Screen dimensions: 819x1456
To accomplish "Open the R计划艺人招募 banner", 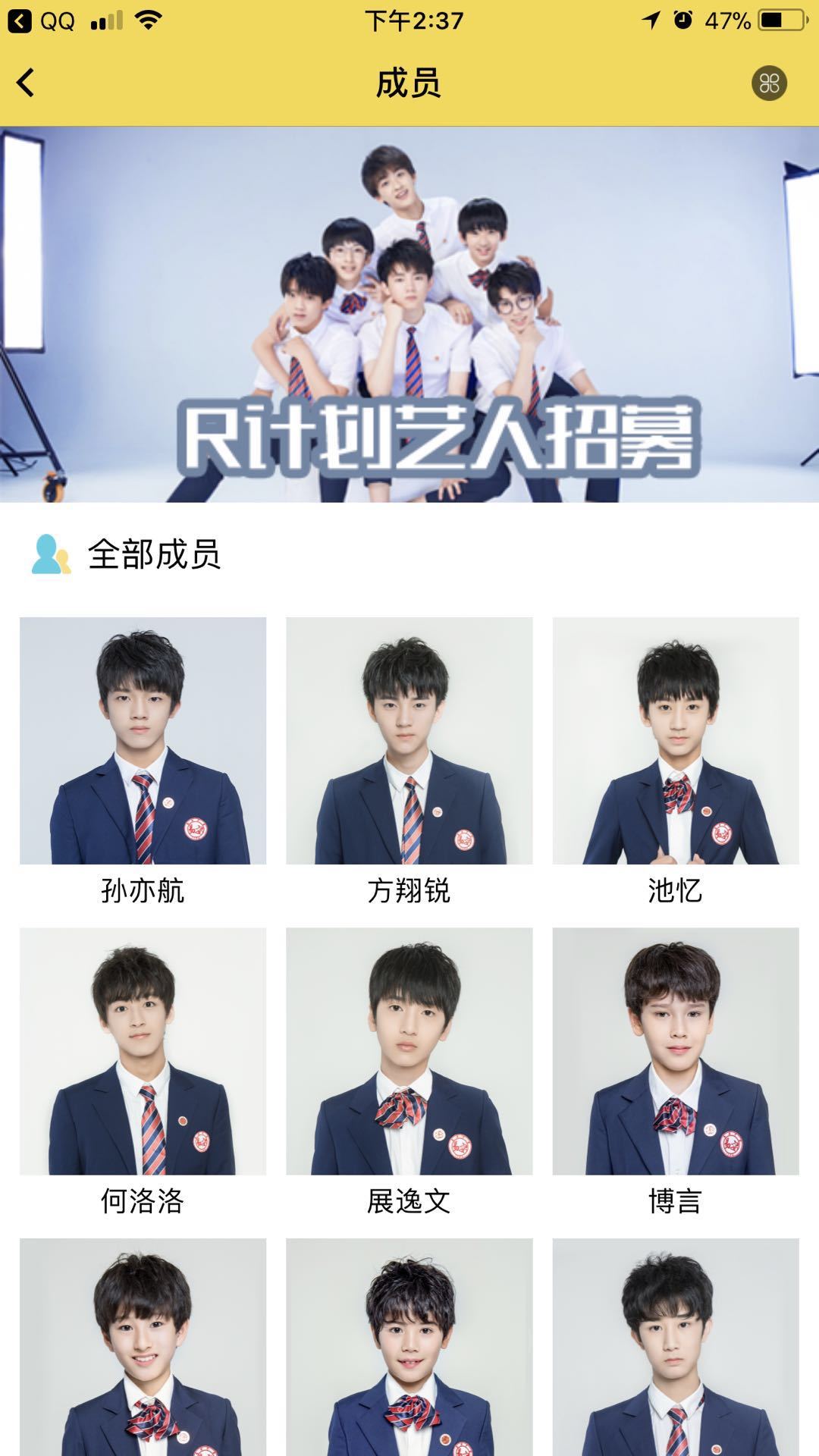I will point(409,314).
